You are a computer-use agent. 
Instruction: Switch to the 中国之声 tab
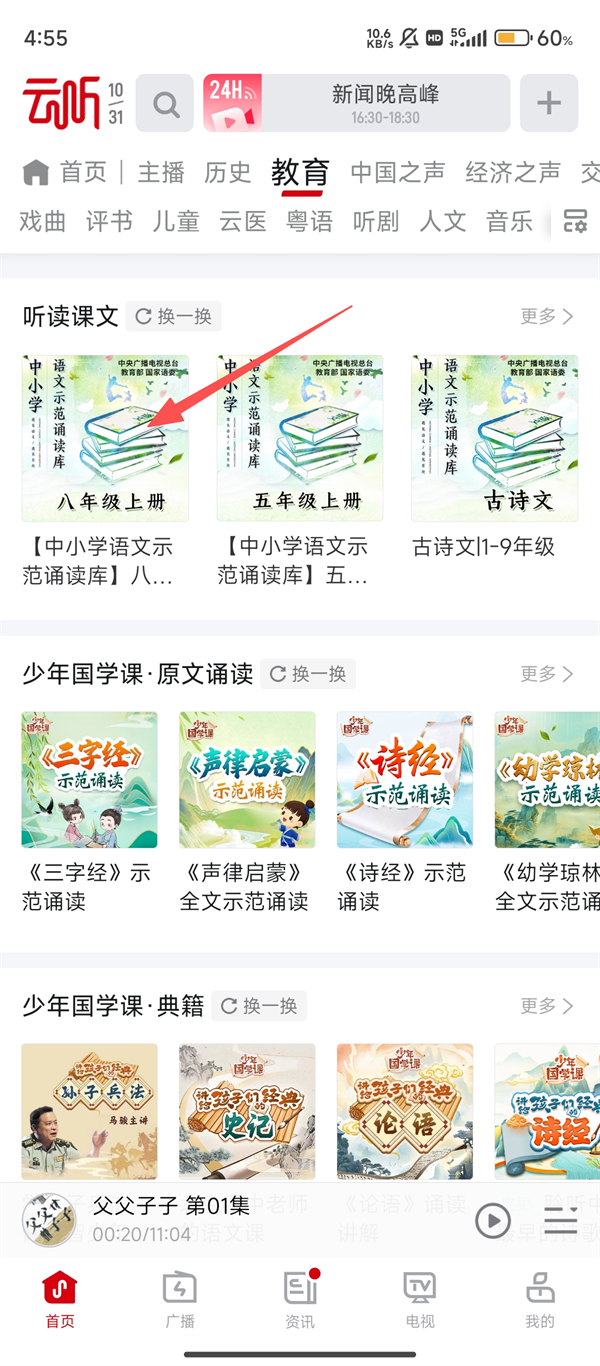pos(397,172)
